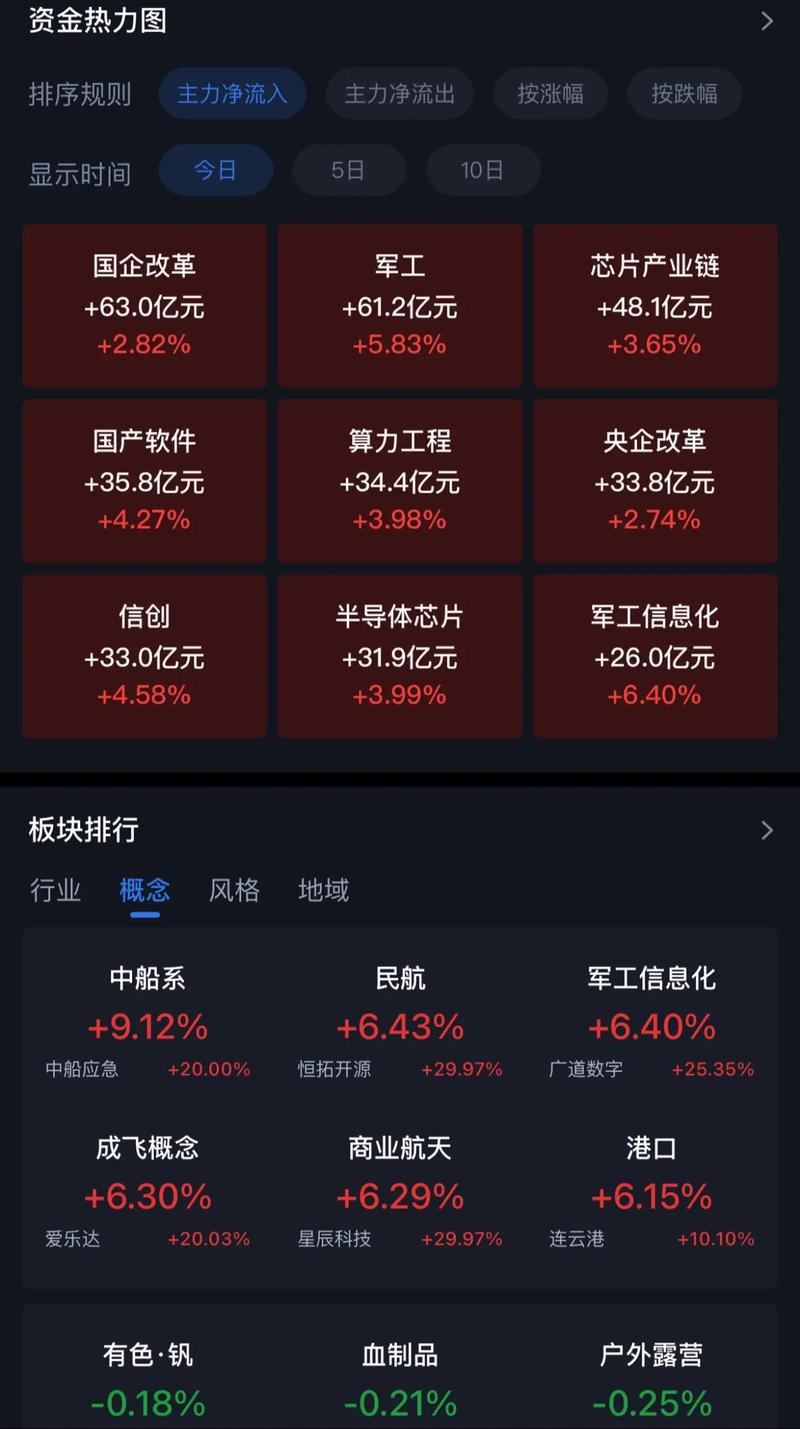800x1429 pixels.
Task: Click the 军工 sector tile
Action: (399, 305)
